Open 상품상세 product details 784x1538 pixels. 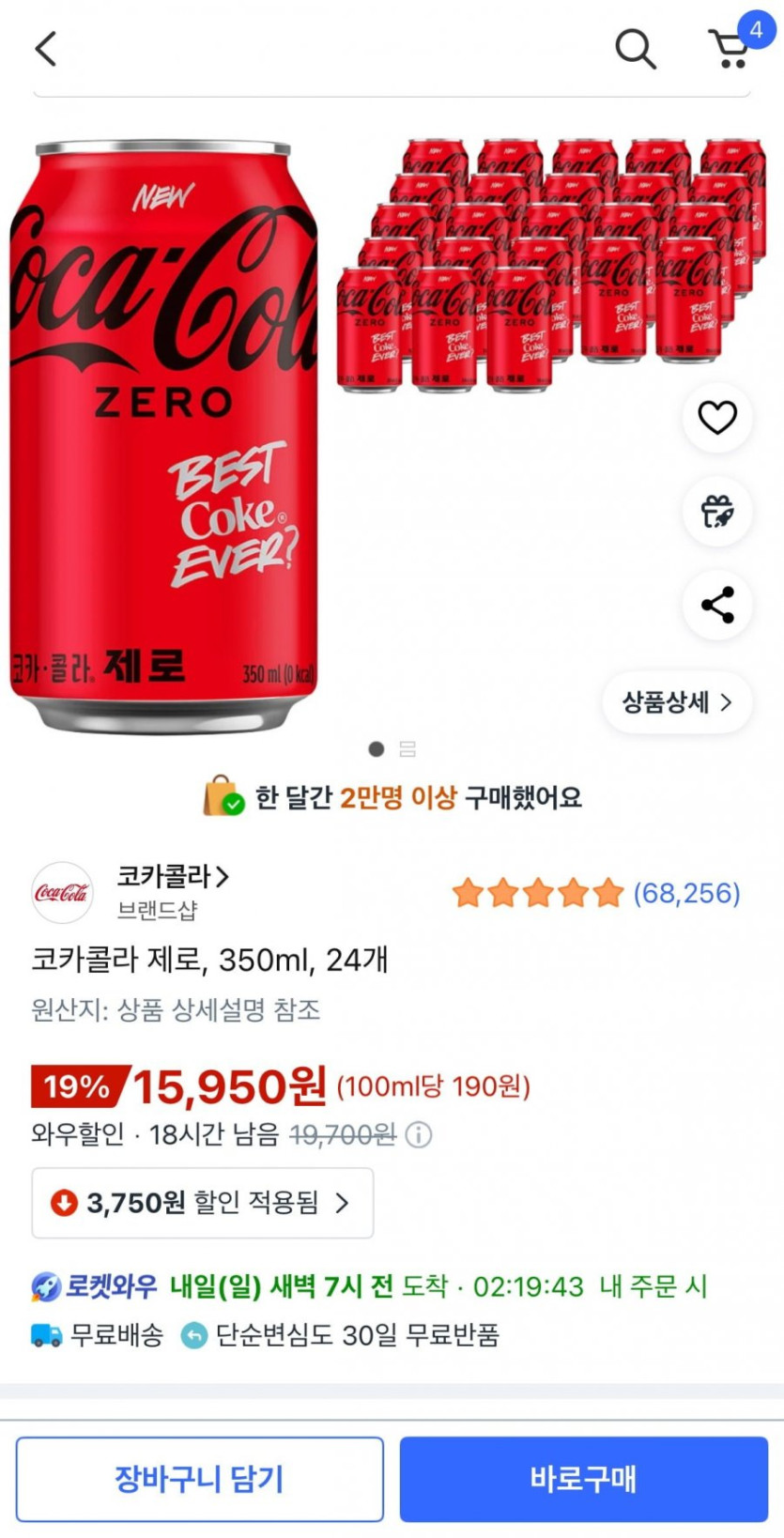(676, 701)
